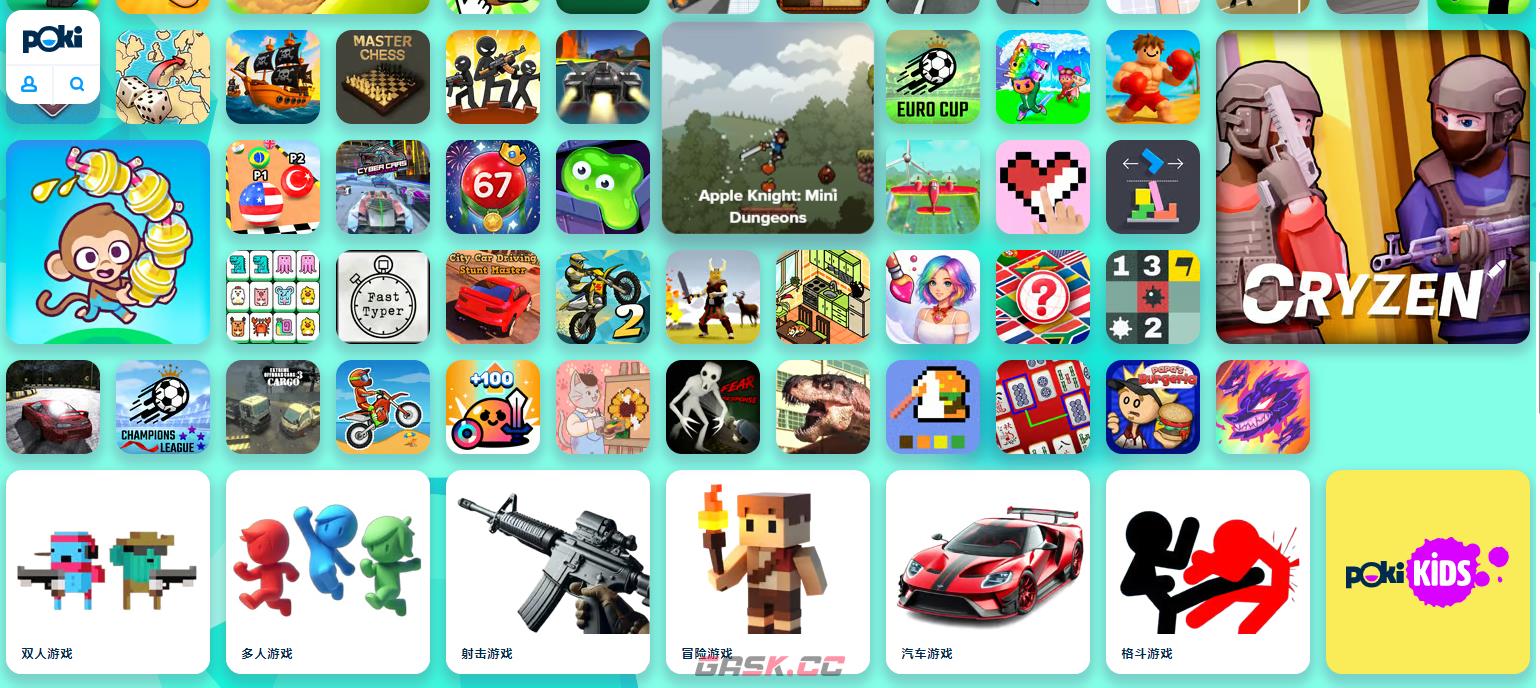Browse the 多人游戏 category
This screenshot has width=1540, height=688.
point(328,572)
